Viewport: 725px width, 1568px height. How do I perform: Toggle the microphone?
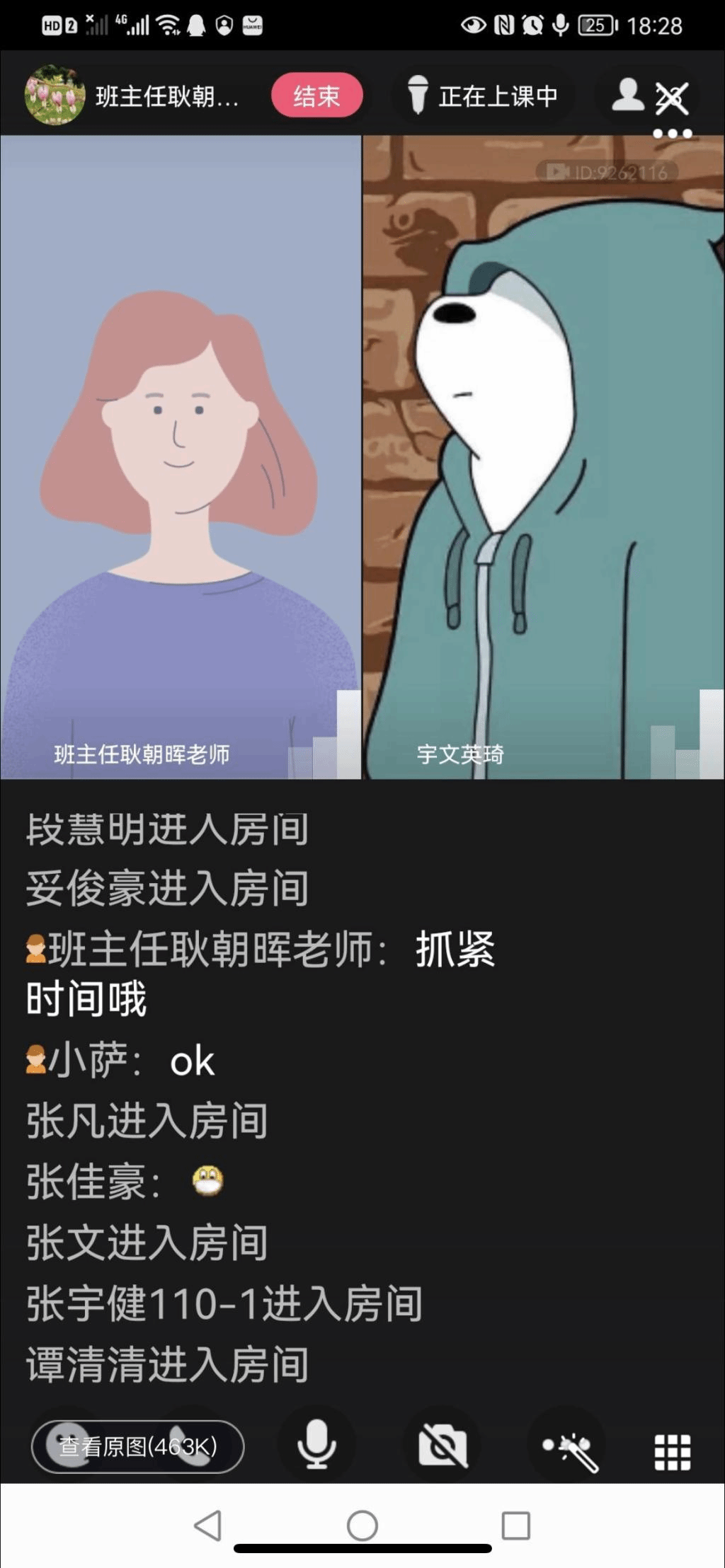(x=316, y=1445)
